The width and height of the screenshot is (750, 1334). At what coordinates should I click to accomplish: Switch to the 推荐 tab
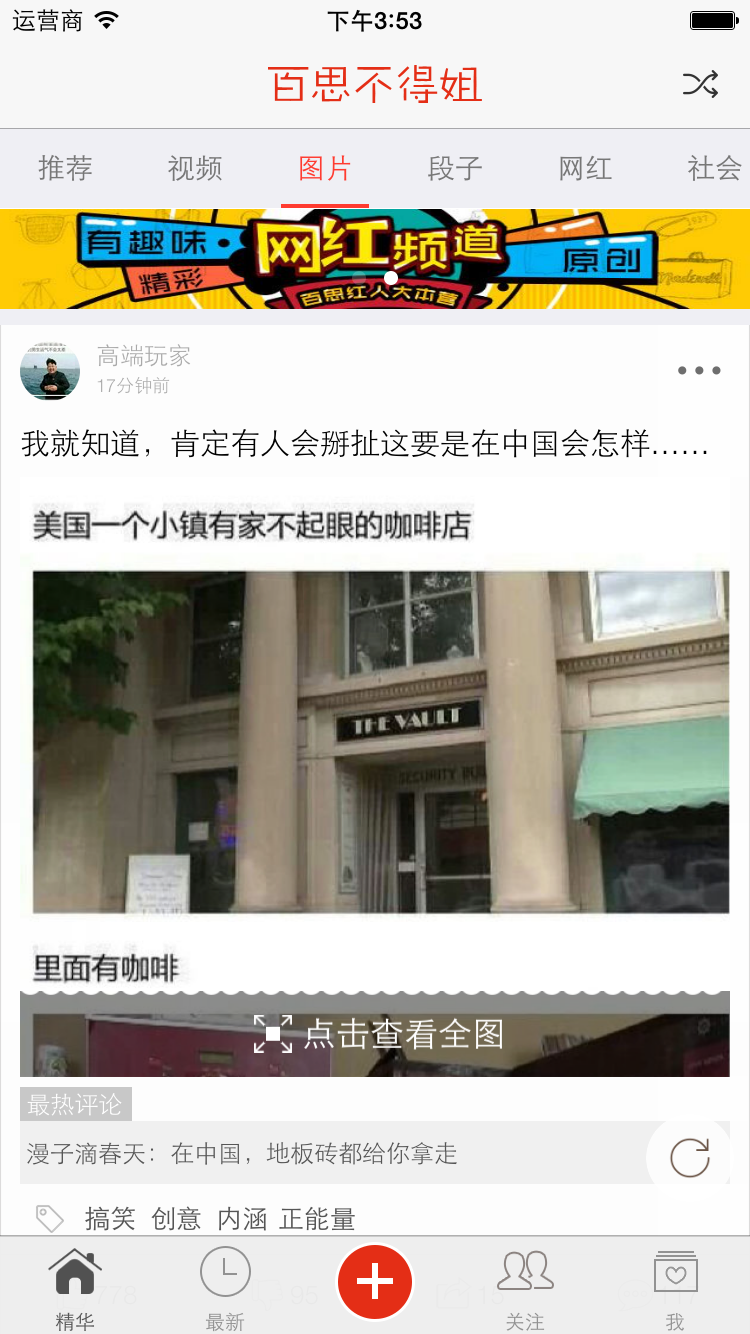pyautogui.click(x=65, y=168)
